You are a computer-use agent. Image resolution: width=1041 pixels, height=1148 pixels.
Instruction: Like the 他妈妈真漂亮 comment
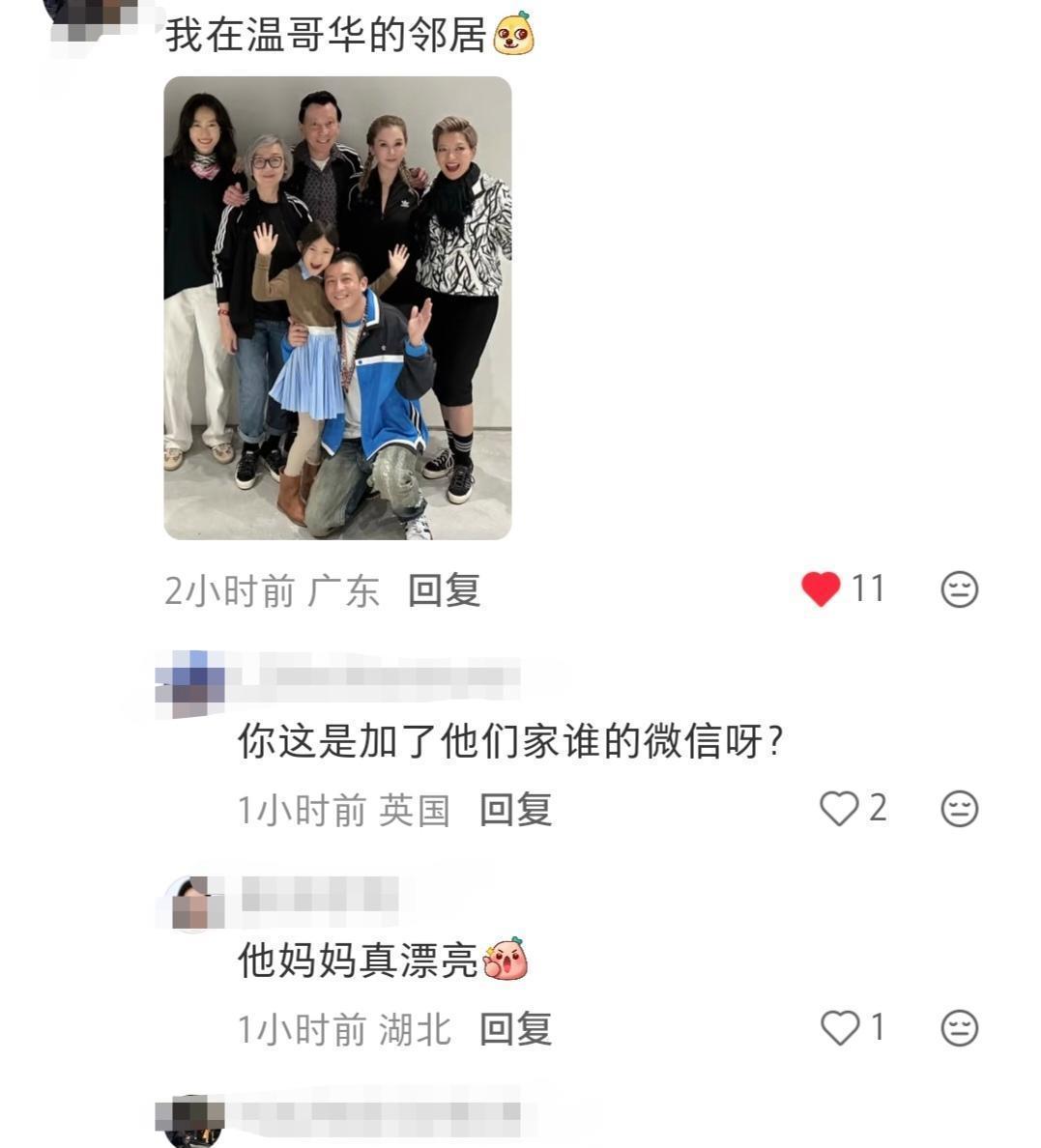(x=839, y=1027)
